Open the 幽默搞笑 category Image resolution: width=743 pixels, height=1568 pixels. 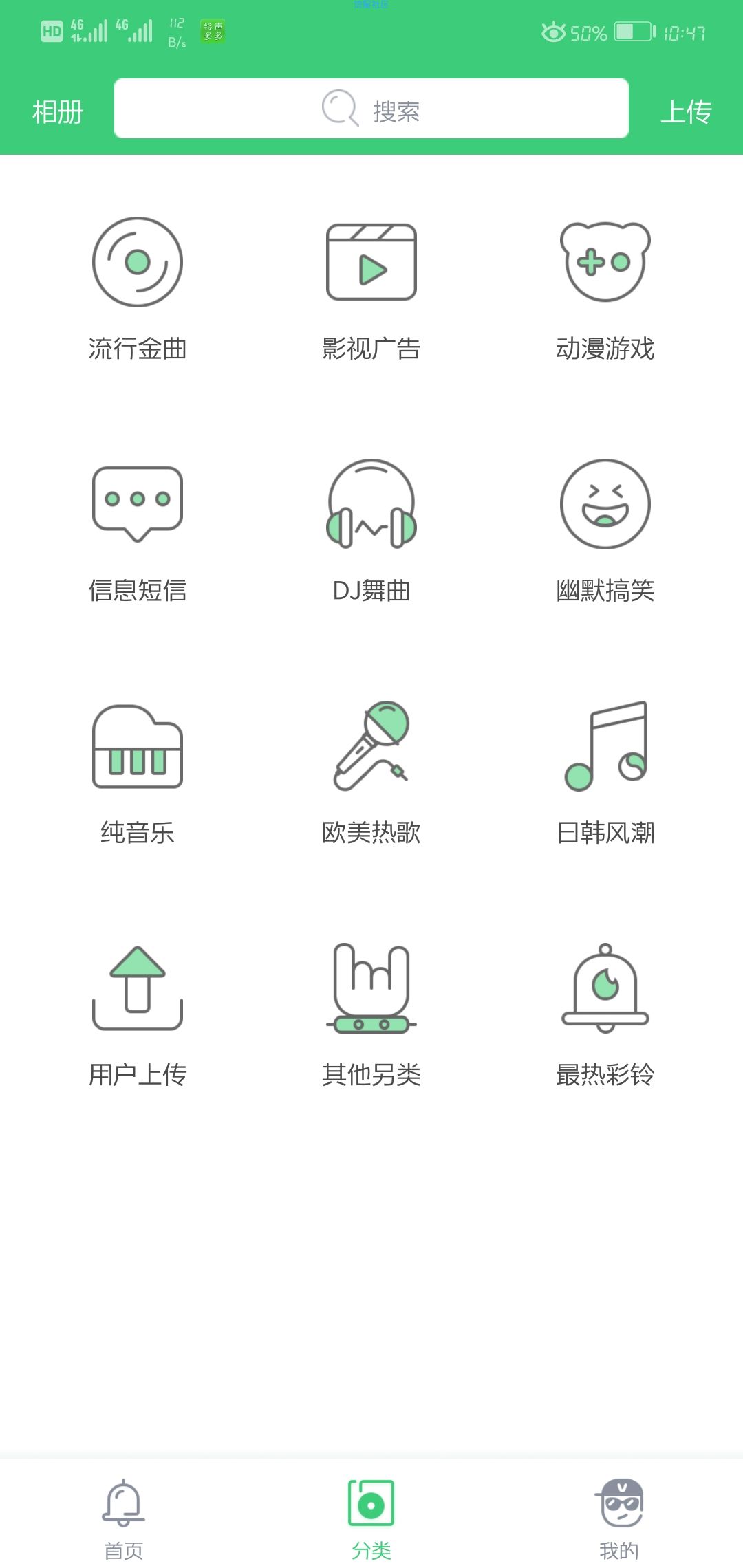coord(605,532)
